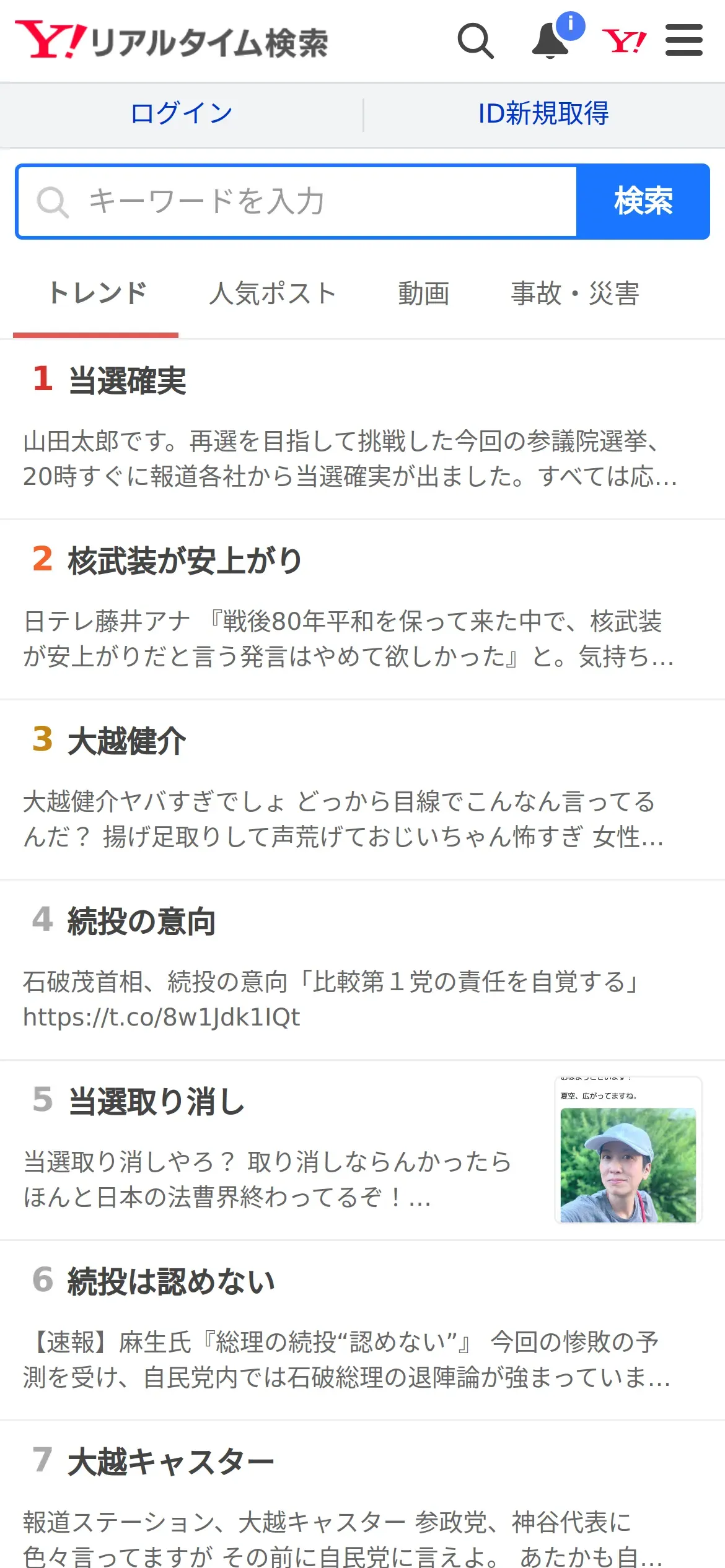This screenshot has height=1568, width=725.
Task: Open ID新規取得 registration link
Action: [x=543, y=113]
